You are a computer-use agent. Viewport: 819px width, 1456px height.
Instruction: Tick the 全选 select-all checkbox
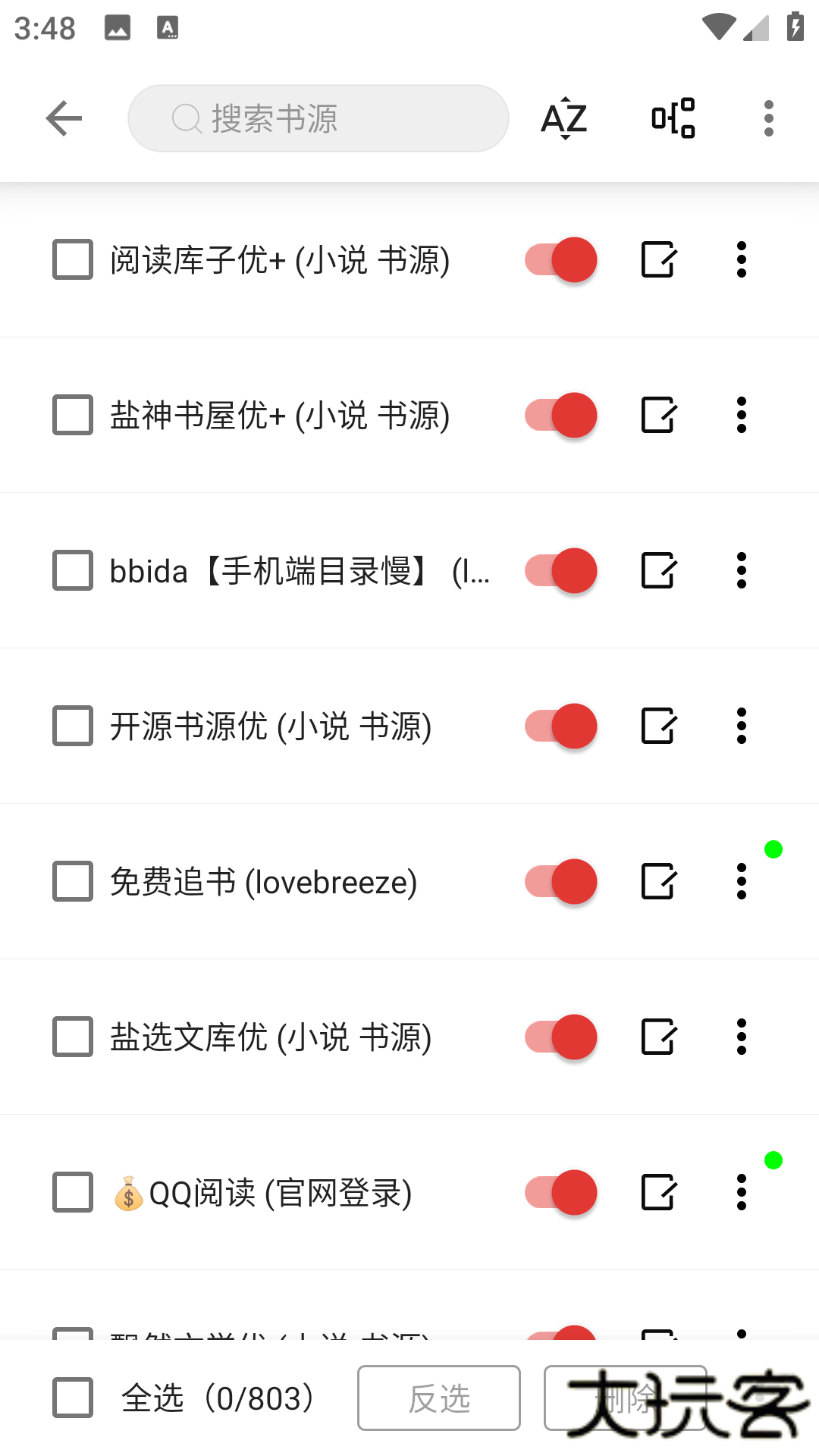pos(71,1398)
